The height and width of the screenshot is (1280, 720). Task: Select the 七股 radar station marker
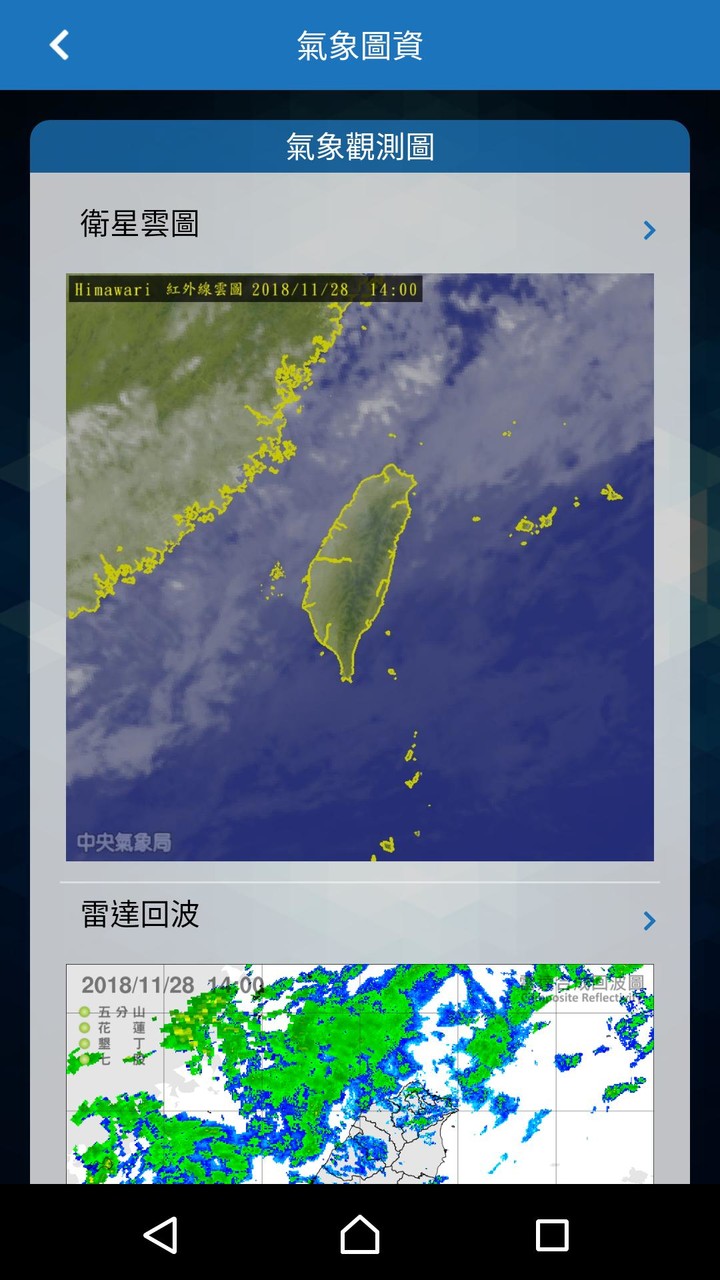tap(84, 1058)
